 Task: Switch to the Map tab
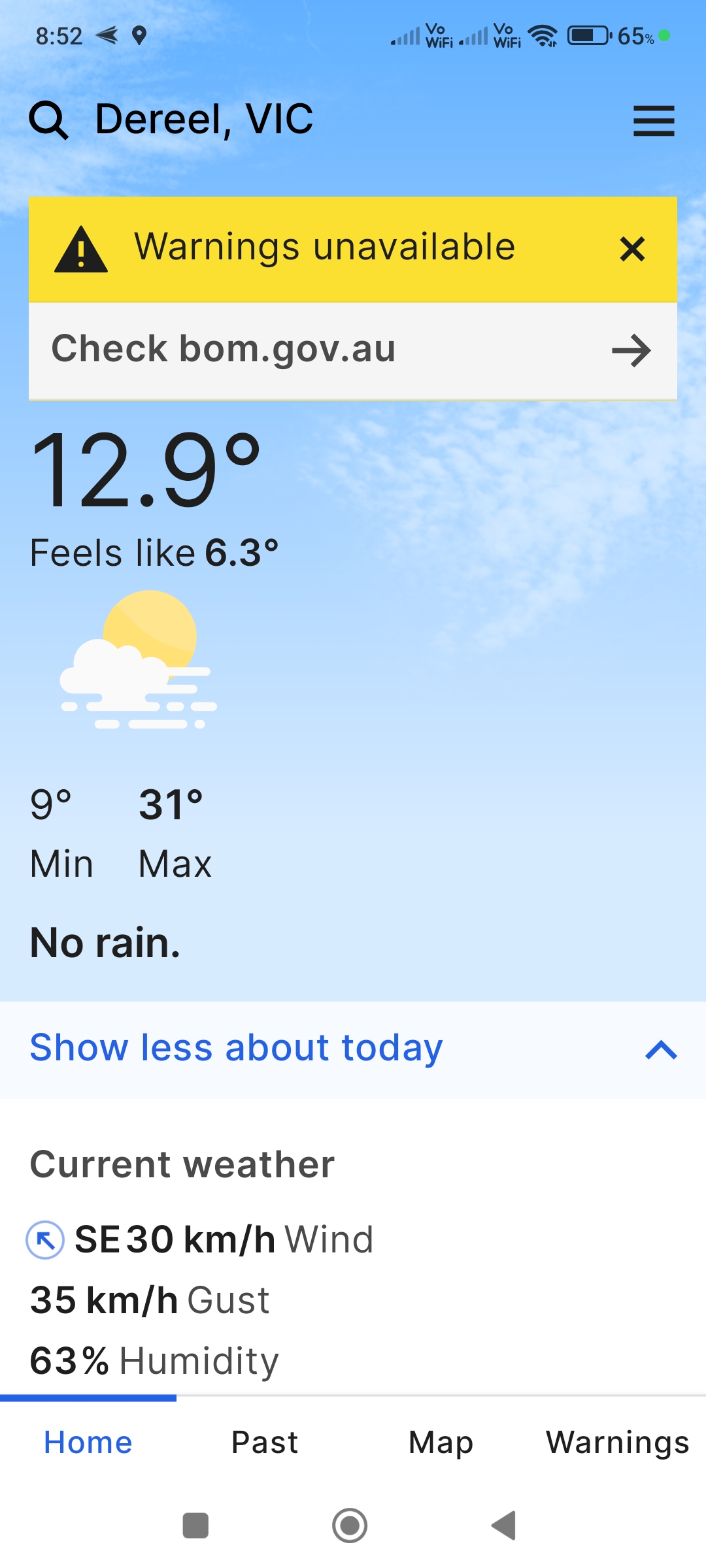coord(441,1443)
